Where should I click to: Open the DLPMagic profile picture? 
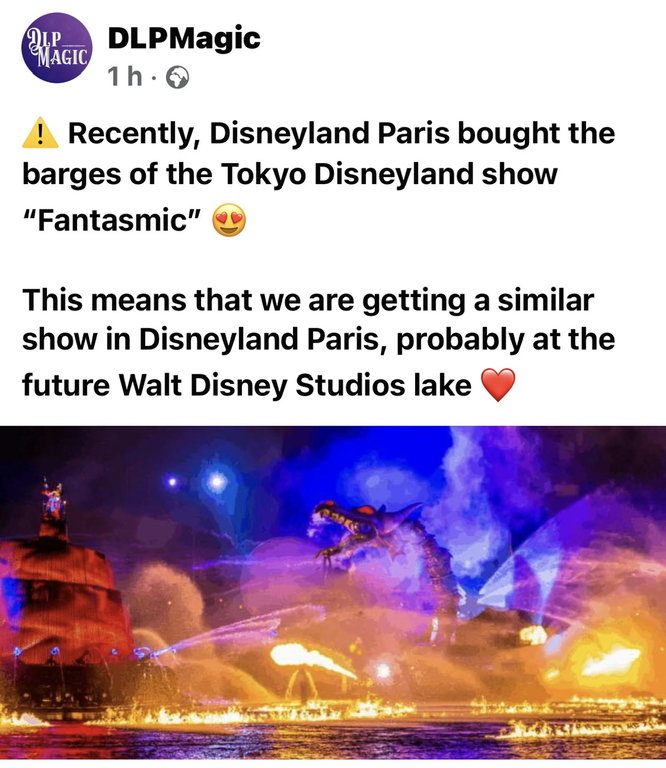[x=56, y=48]
